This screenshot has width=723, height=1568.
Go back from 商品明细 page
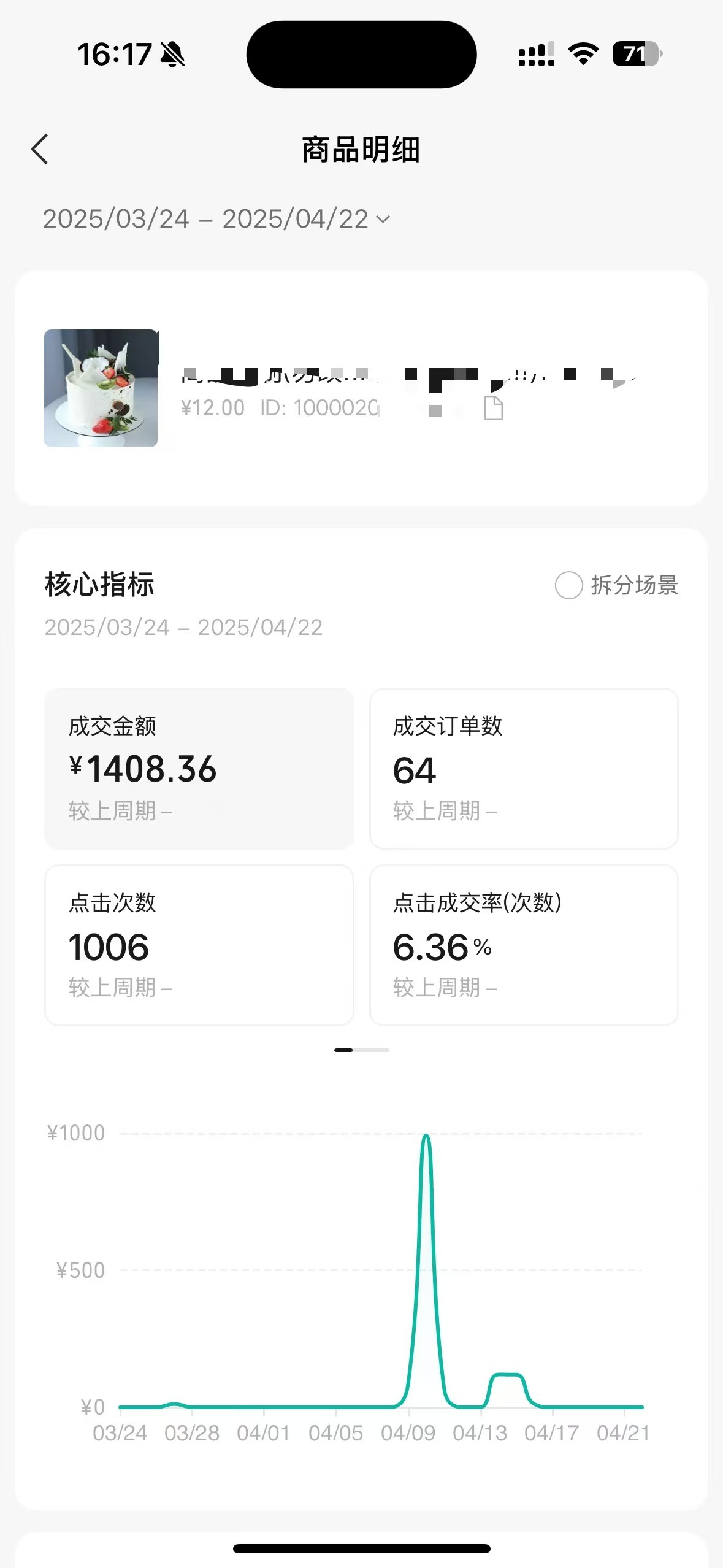point(40,150)
